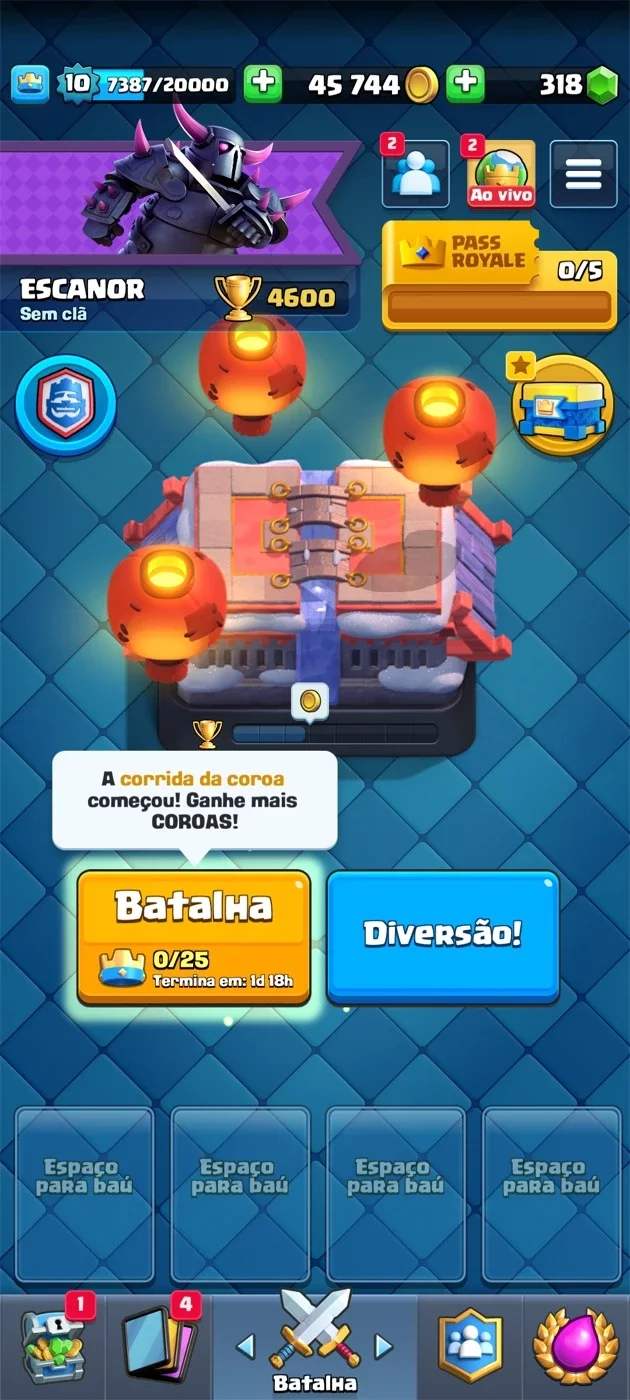
Task: Switch to the shop tab with chest icon
Action: click(53, 1347)
